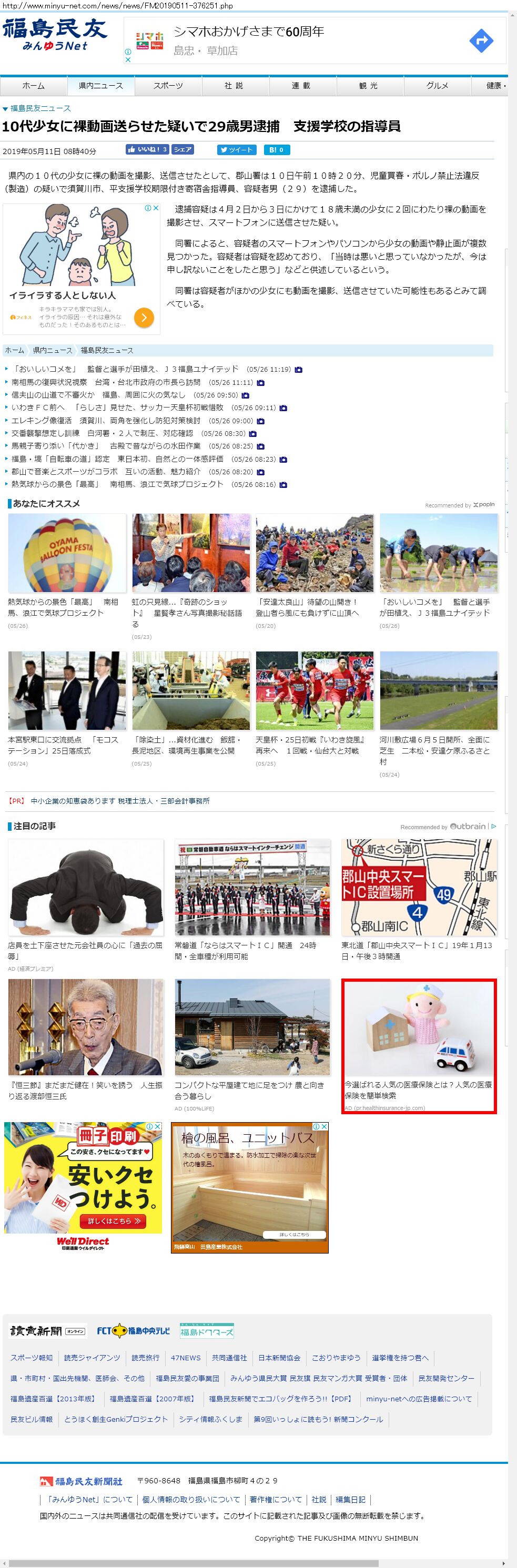Image resolution: width=517 pixels, height=1568 pixels.
Task: Open the 個人情報の取り扱いについて footer link
Action: 191,1499
